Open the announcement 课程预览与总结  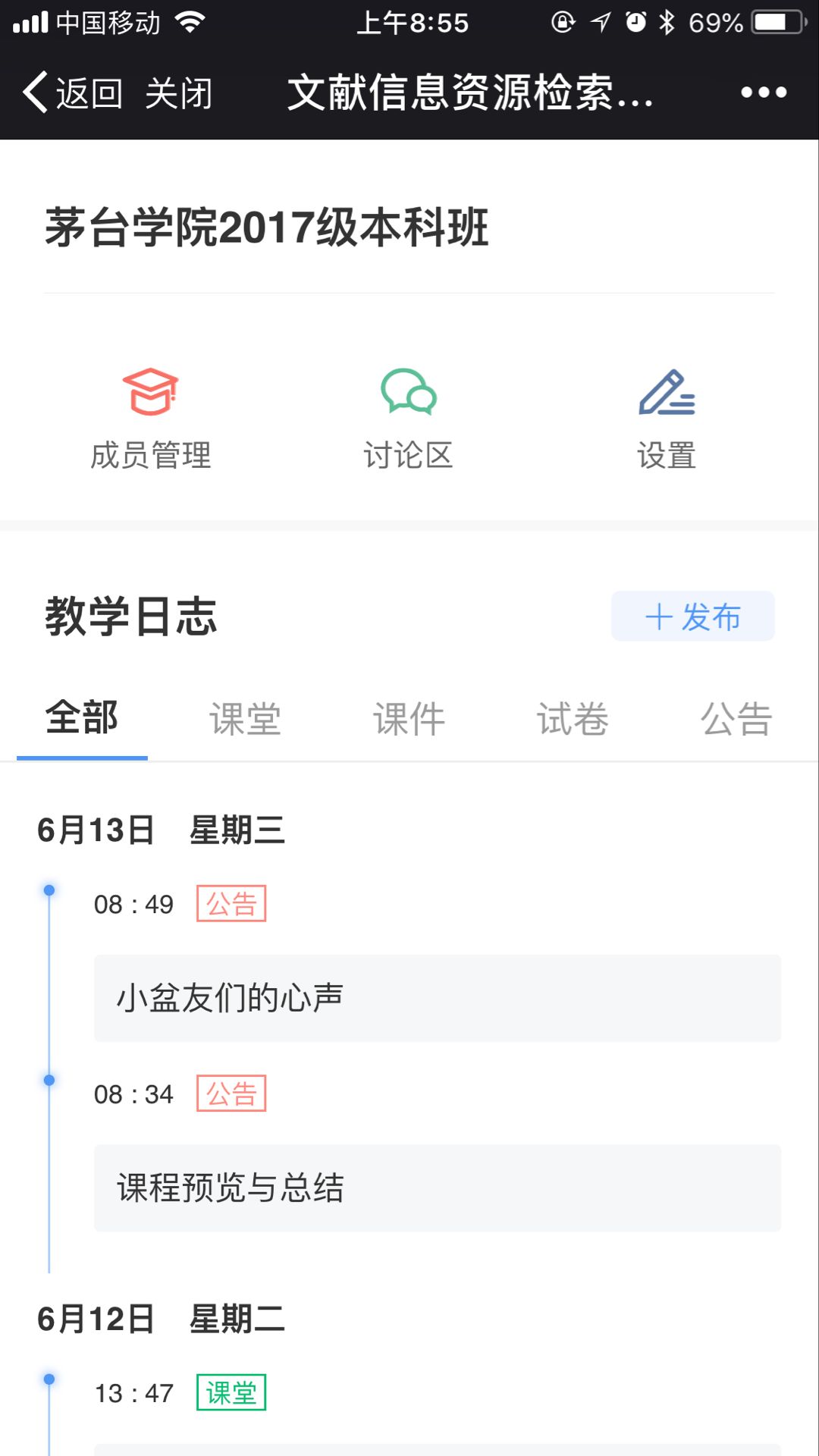(x=437, y=1188)
